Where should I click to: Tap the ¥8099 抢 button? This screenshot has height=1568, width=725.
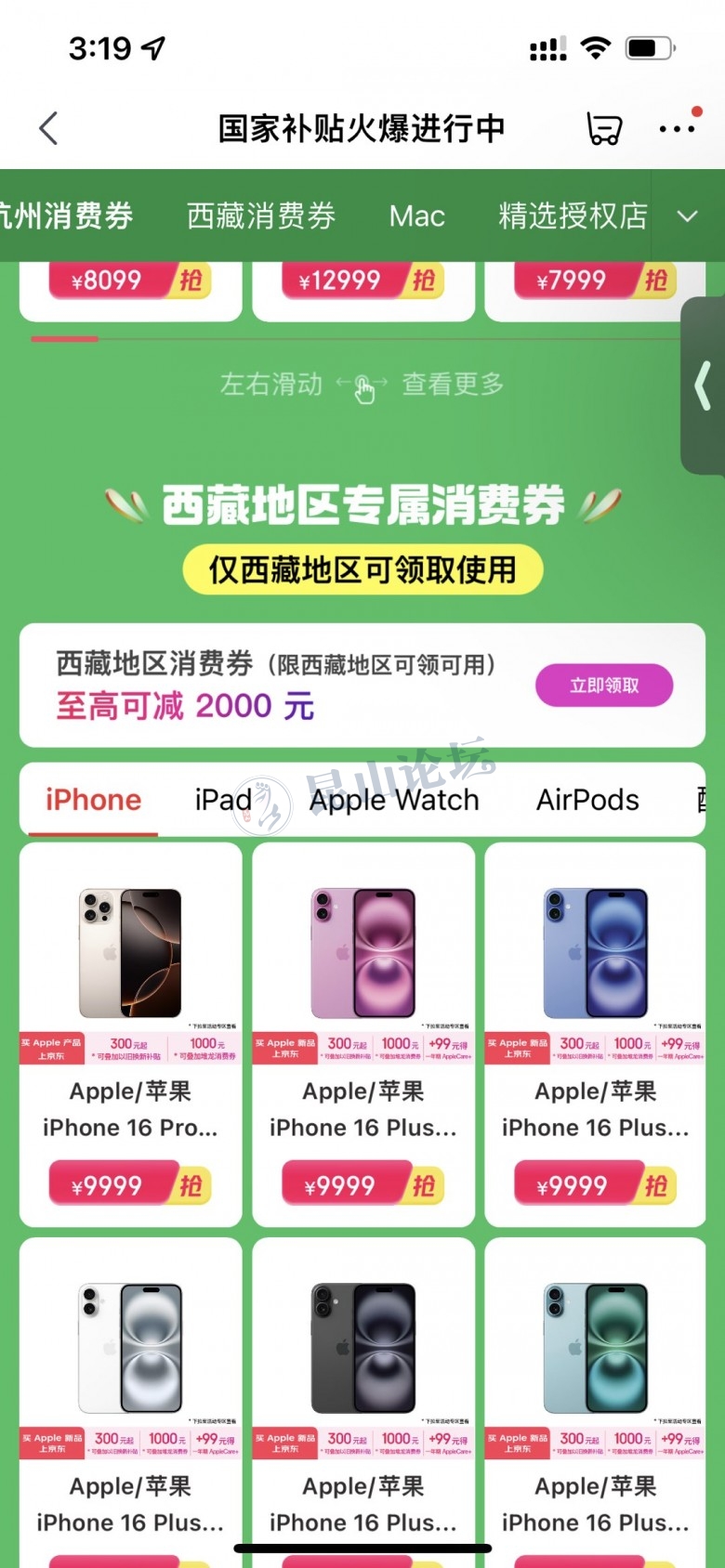pyautogui.click(x=130, y=281)
